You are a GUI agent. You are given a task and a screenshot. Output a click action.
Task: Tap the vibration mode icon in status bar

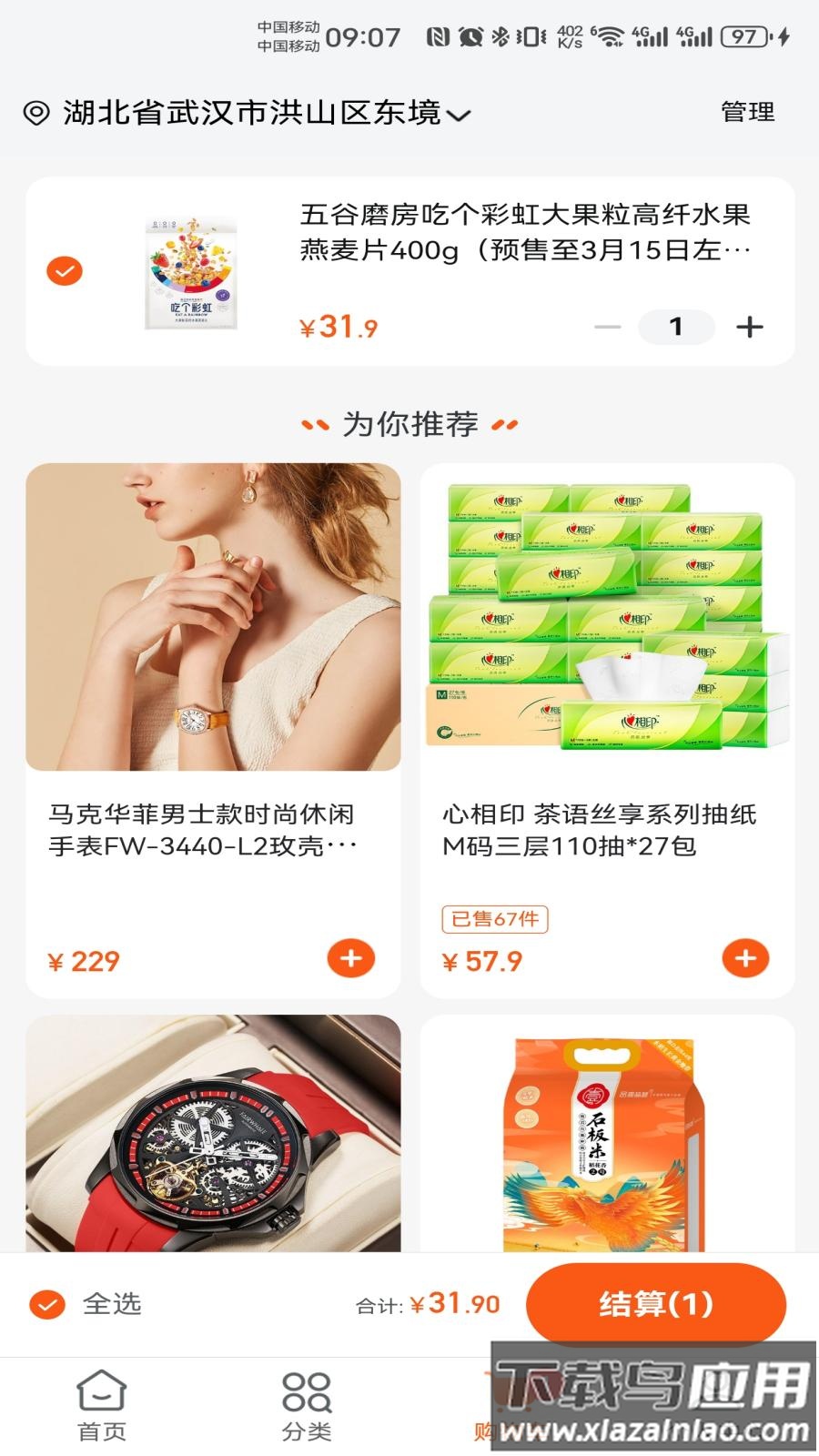(x=528, y=36)
